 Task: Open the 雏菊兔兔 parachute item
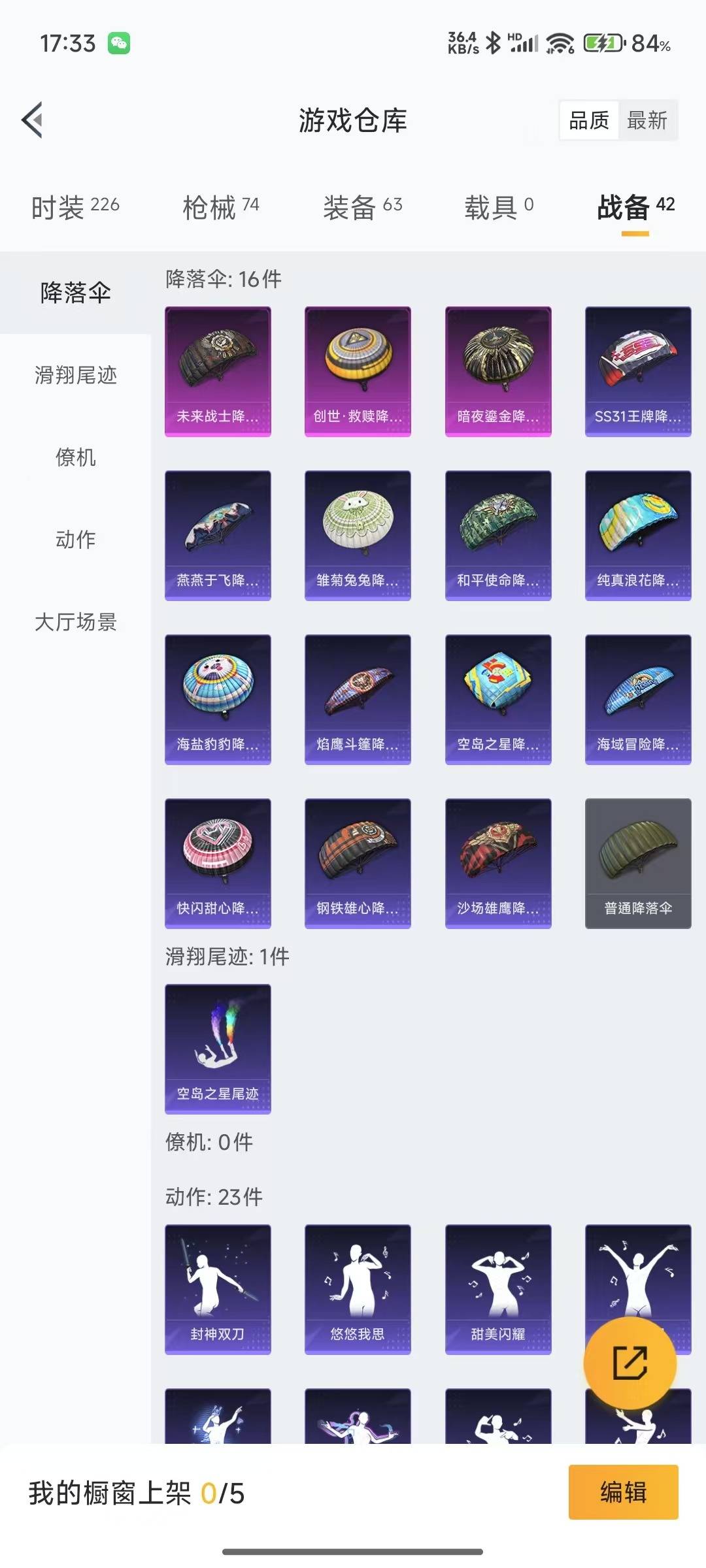point(358,535)
